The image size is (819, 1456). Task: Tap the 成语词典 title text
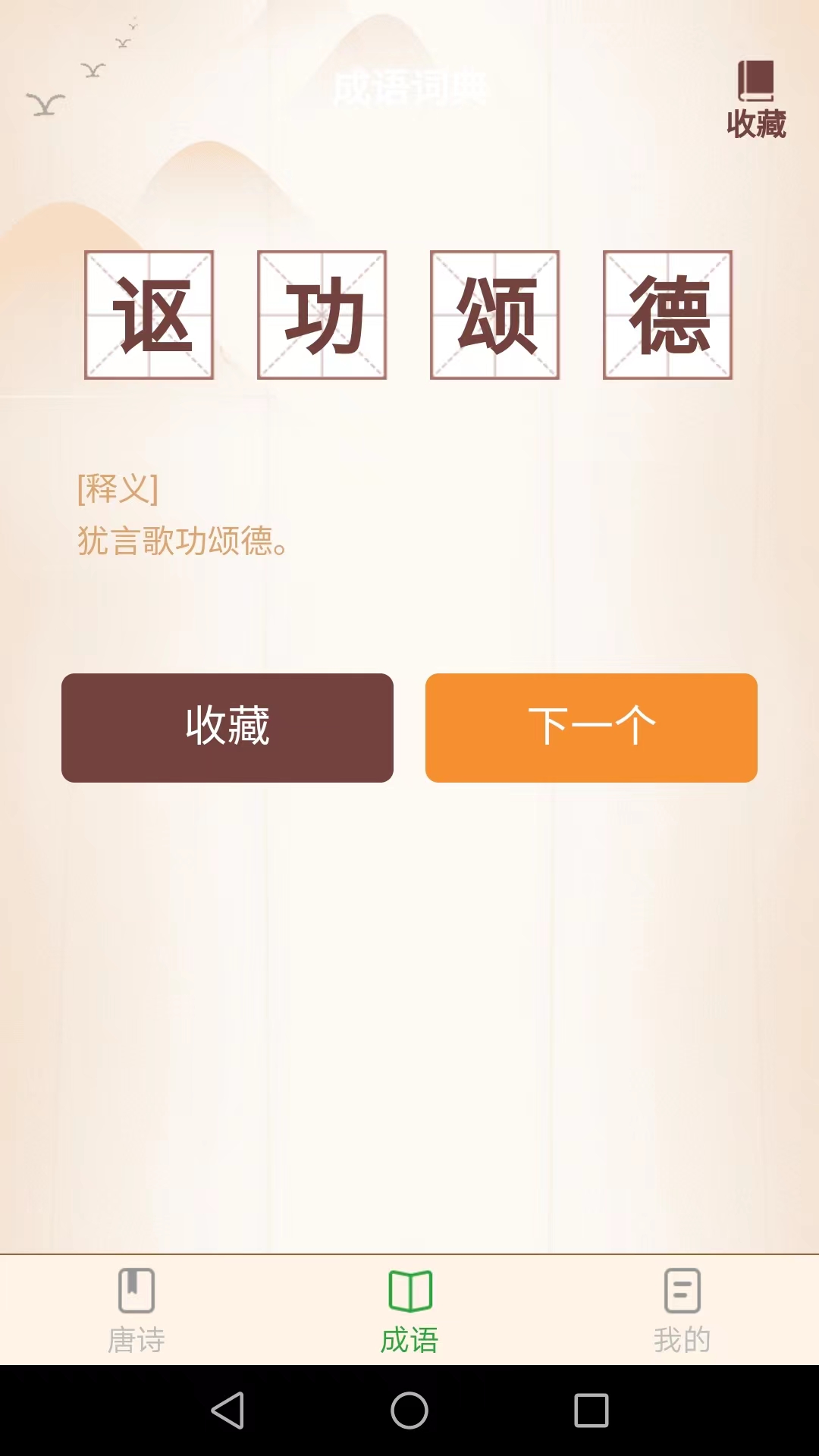pyautogui.click(x=409, y=86)
